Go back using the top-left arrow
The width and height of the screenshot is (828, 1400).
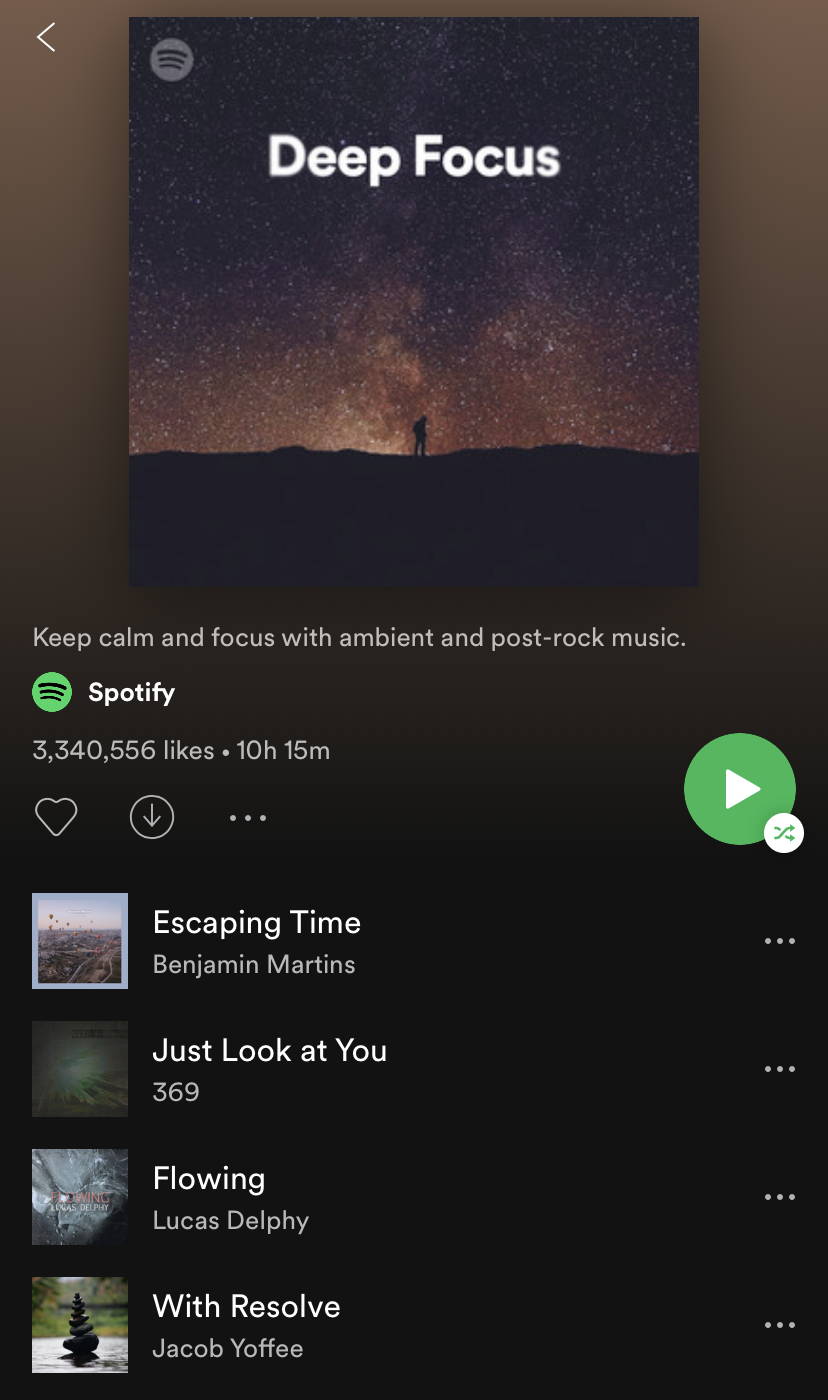46,38
